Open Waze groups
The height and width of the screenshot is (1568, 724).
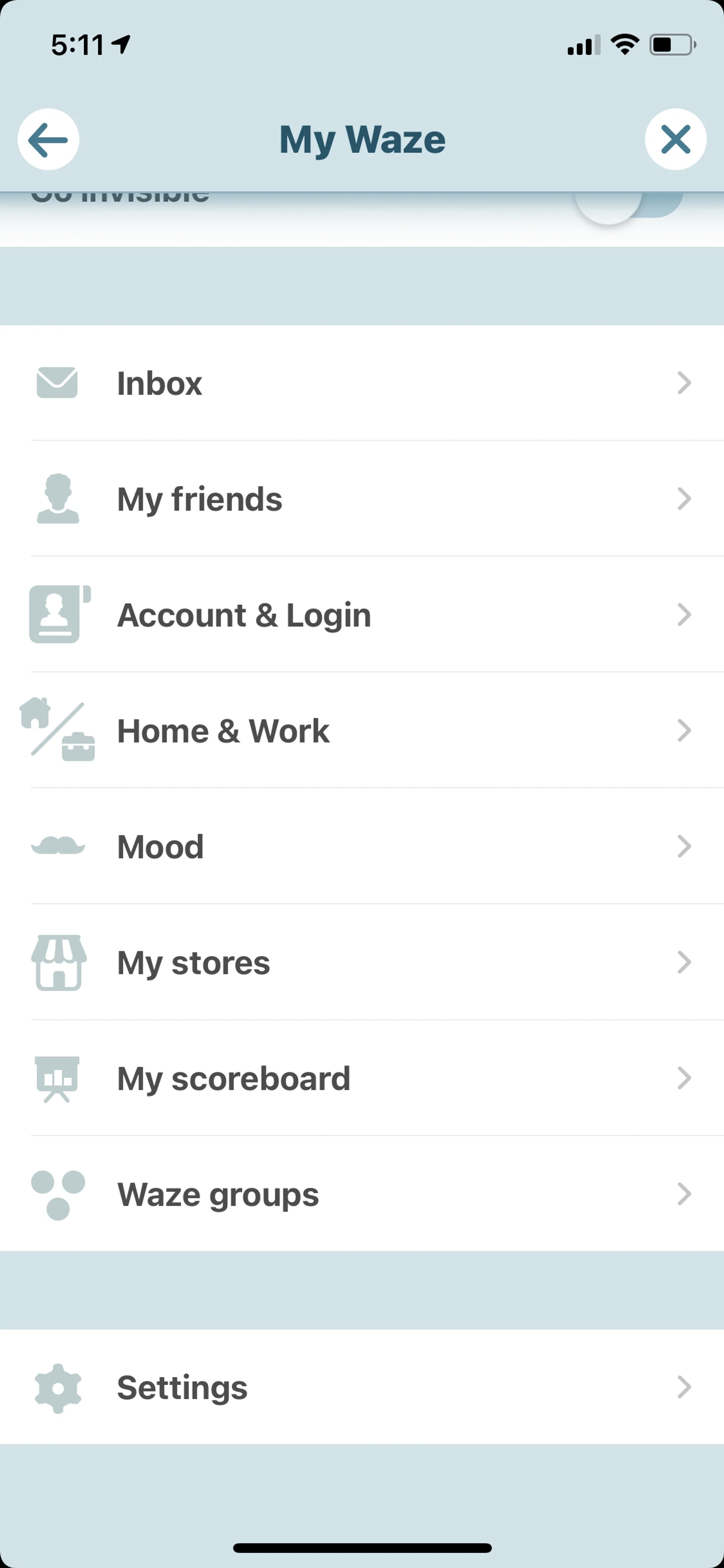tap(362, 1194)
